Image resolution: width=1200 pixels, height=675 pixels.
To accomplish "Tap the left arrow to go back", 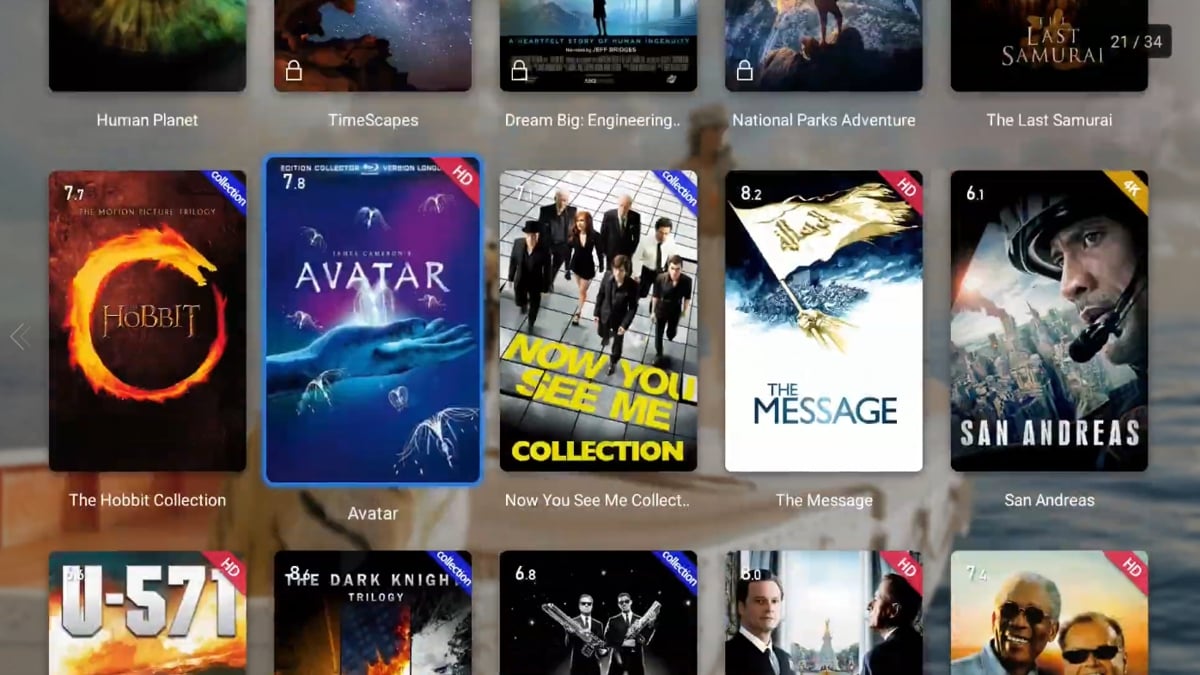I will [19, 337].
